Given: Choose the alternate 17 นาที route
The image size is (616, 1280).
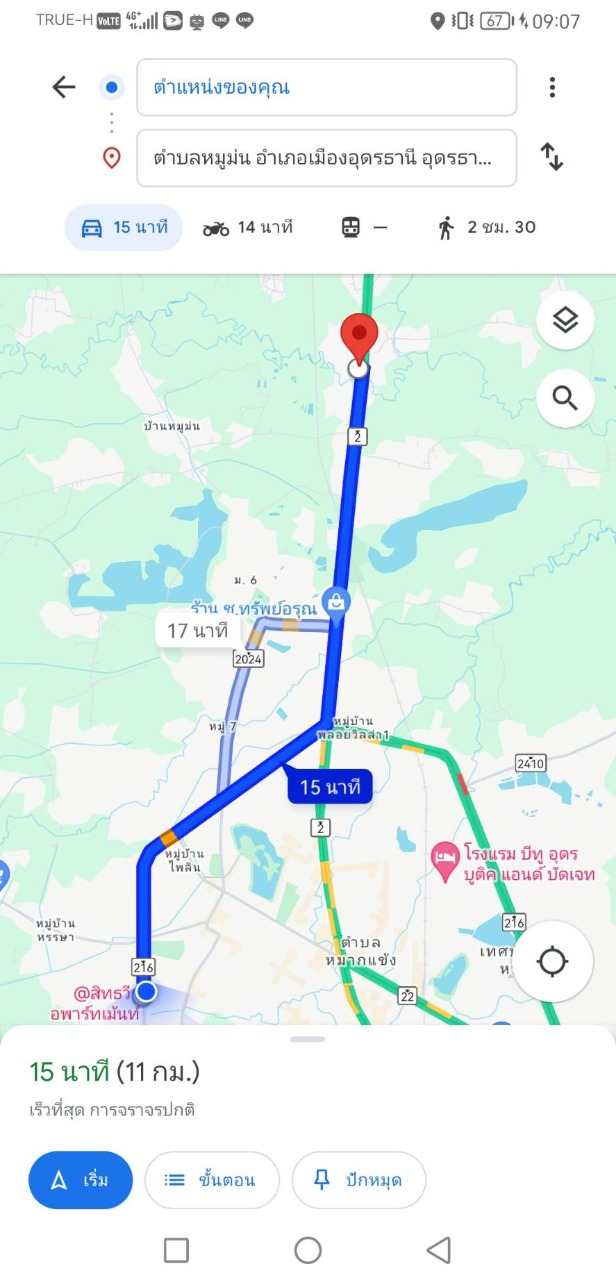Looking at the screenshot, I should point(198,631).
